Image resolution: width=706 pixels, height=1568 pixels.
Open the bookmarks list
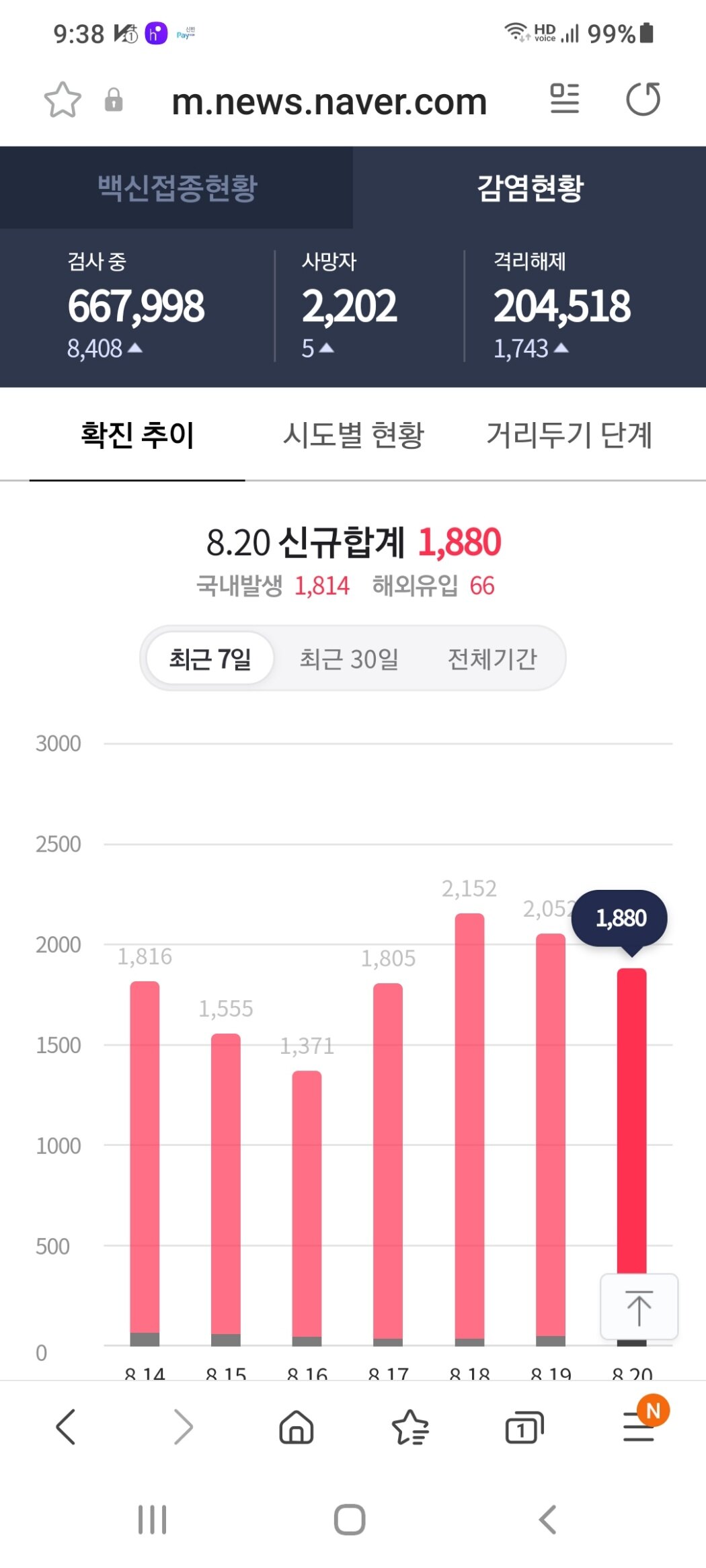410,1427
